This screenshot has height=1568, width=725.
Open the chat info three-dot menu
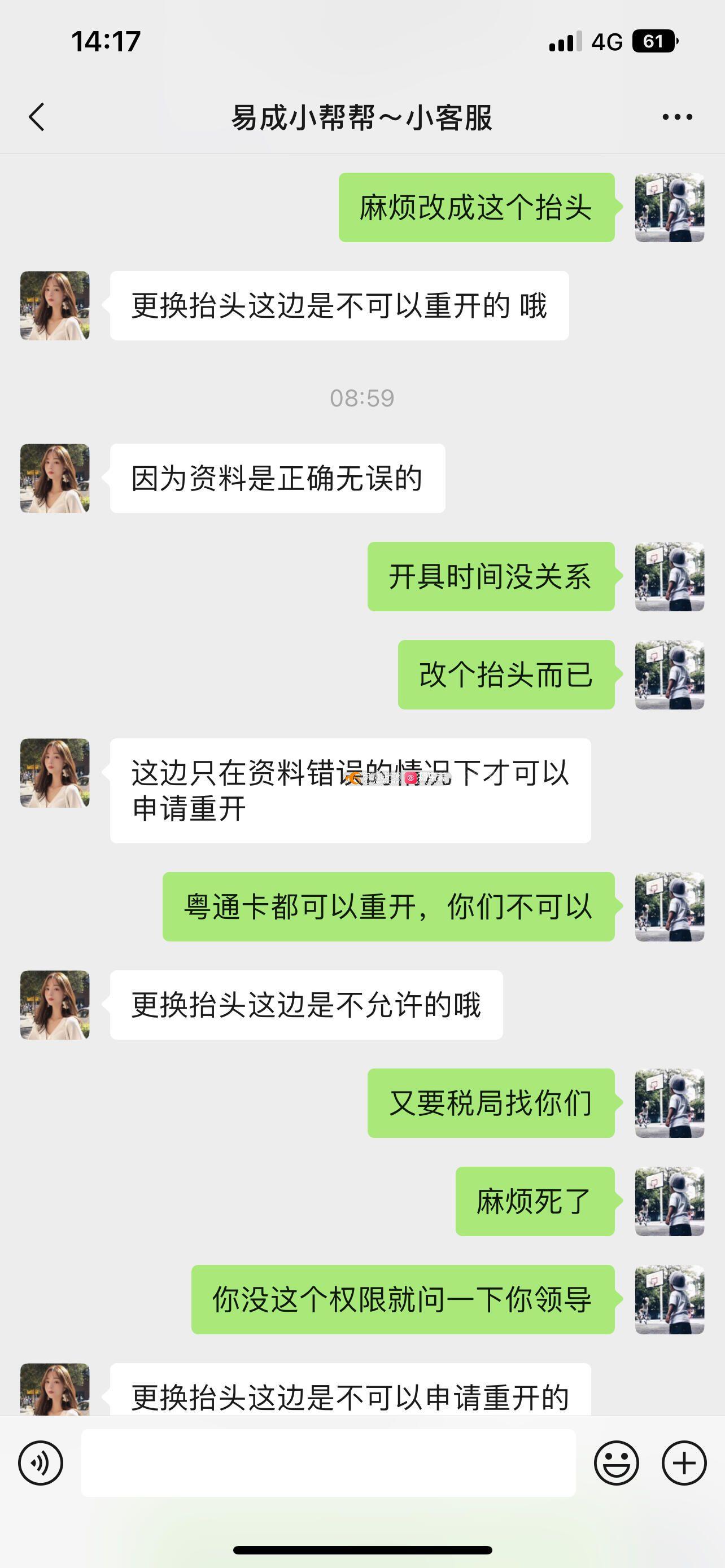click(677, 117)
